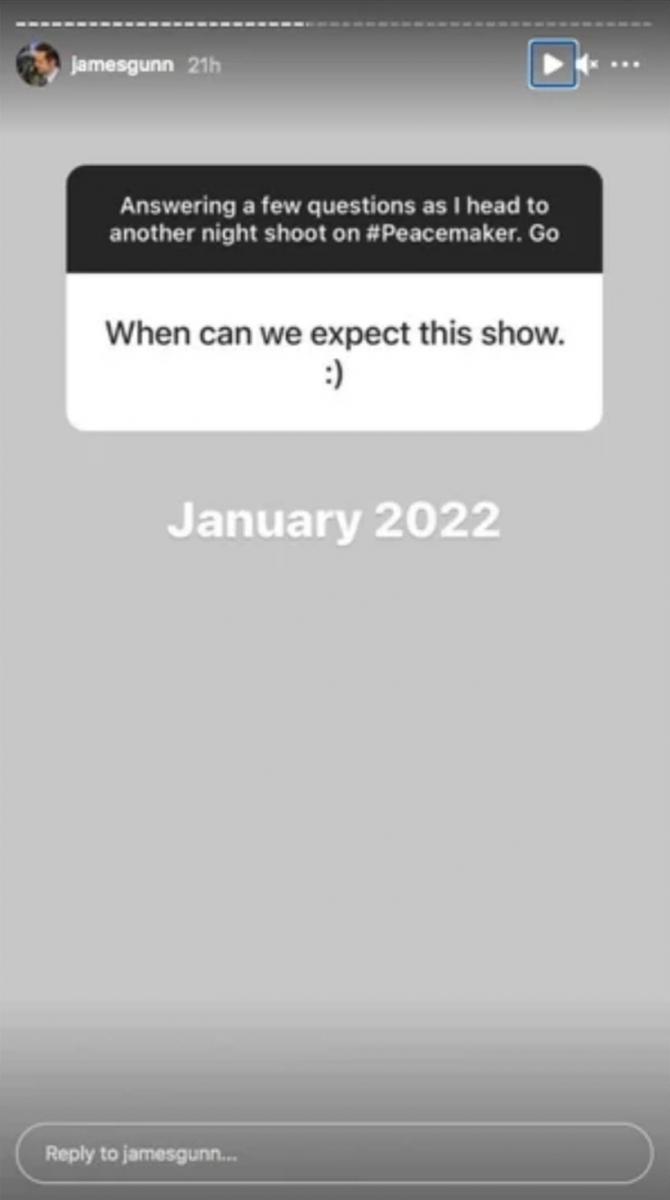
Task: Open the #Peacemaker question sticker
Action: click(x=334, y=298)
